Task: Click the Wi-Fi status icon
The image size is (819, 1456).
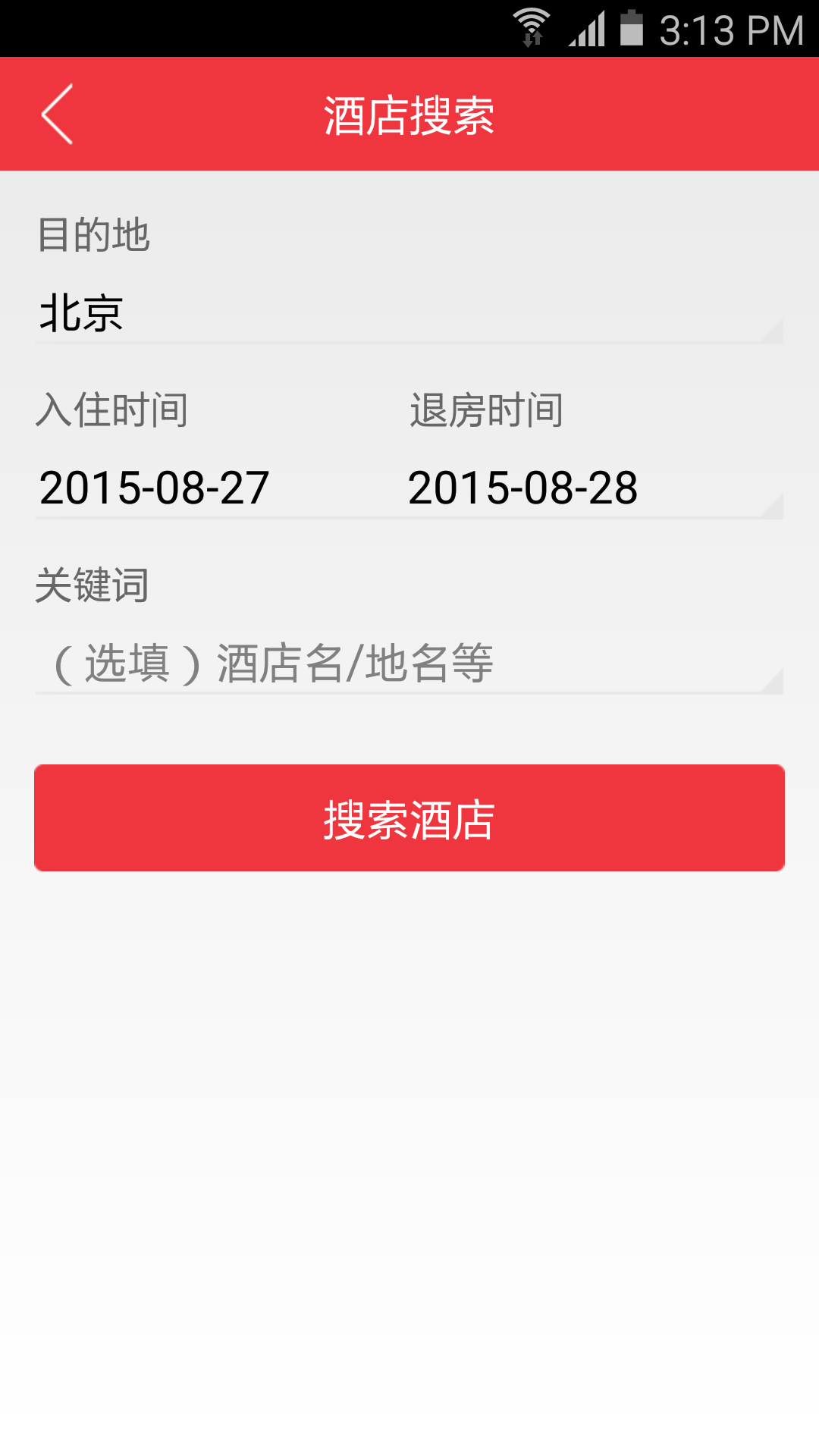Action: (533, 21)
